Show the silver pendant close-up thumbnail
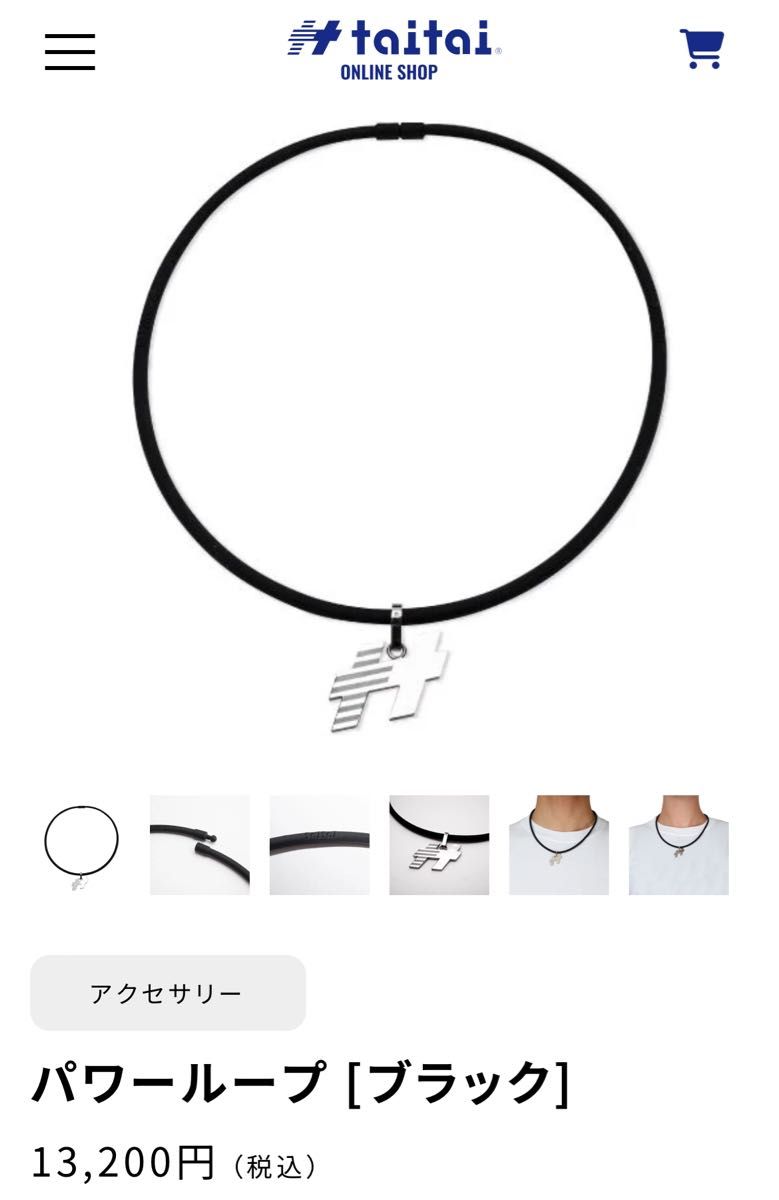 [439, 845]
